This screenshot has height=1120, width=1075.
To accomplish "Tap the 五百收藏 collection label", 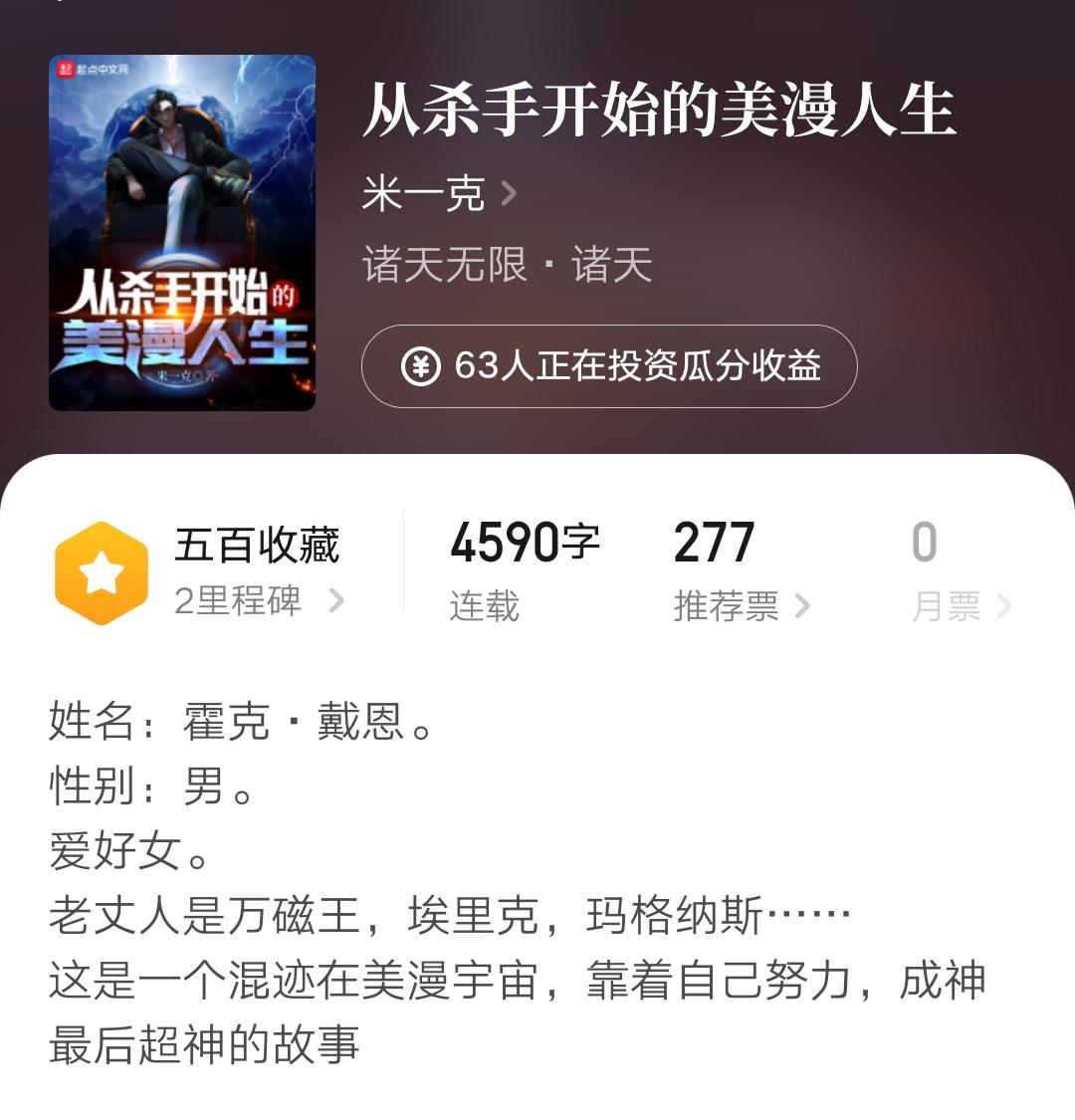I will [257, 543].
